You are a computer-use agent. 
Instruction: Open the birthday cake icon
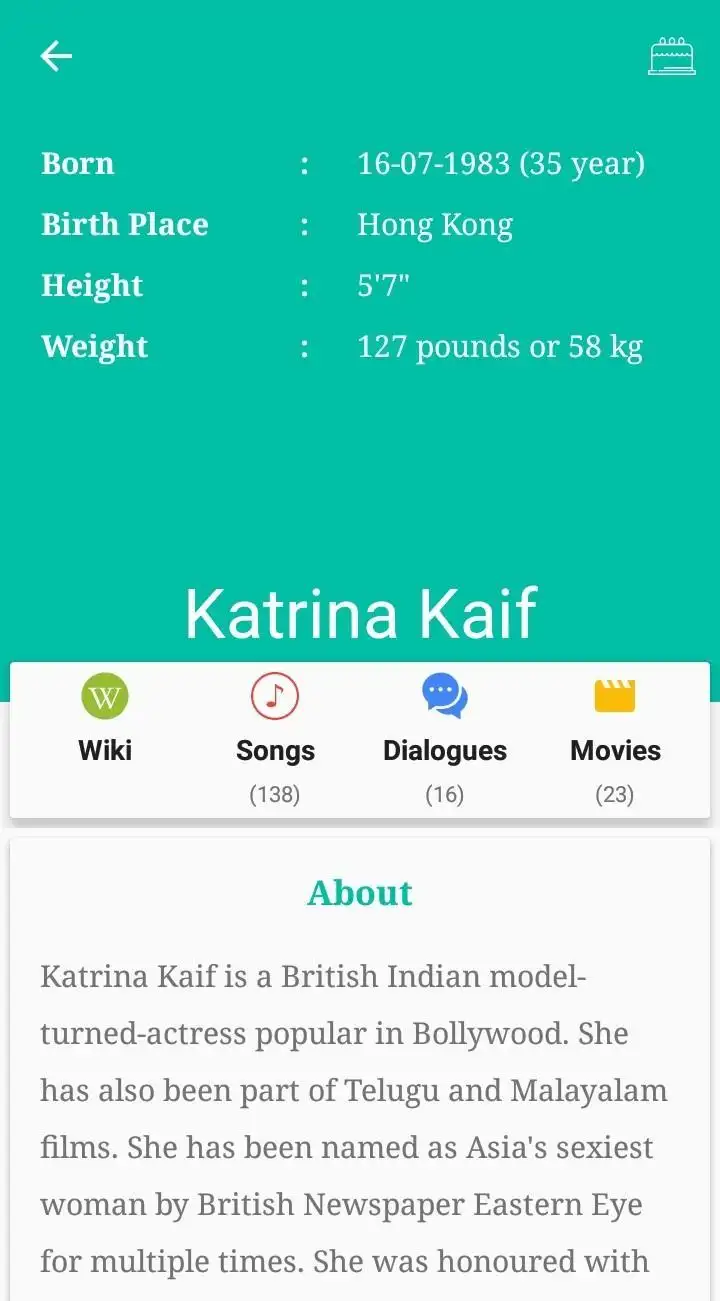point(671,56)
